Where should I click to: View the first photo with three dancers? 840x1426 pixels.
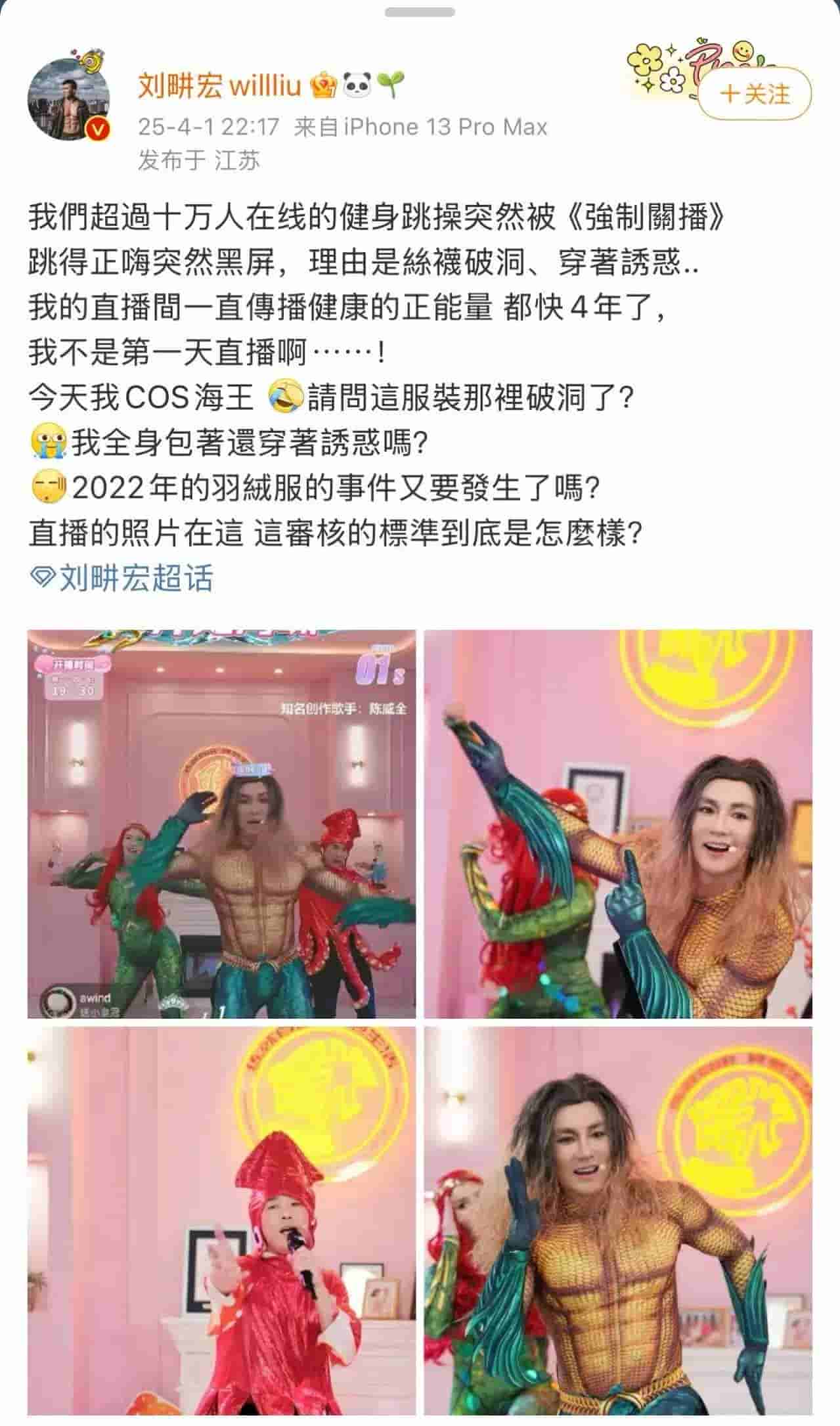click(221, 824)
